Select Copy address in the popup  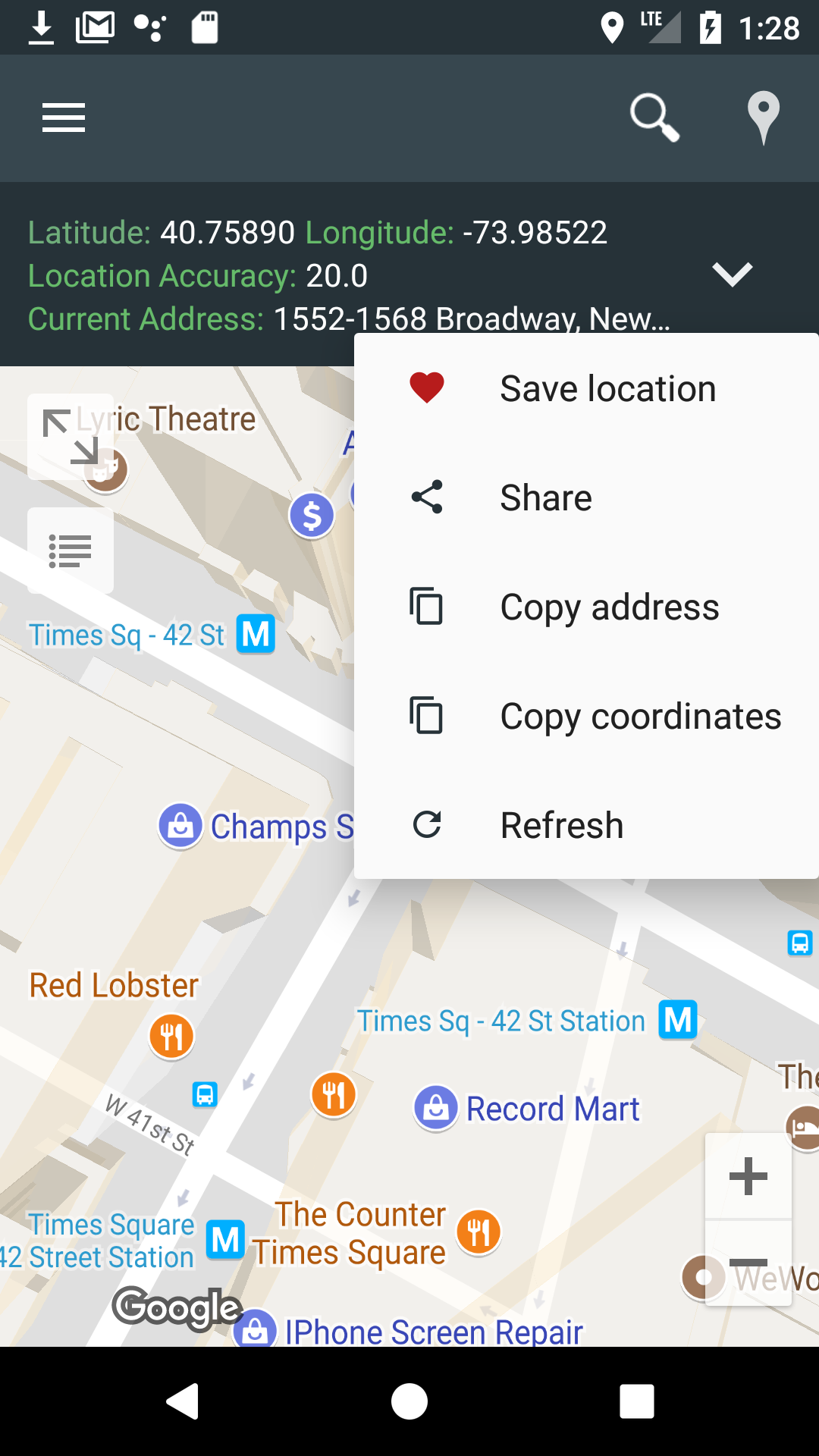(609, 606)
